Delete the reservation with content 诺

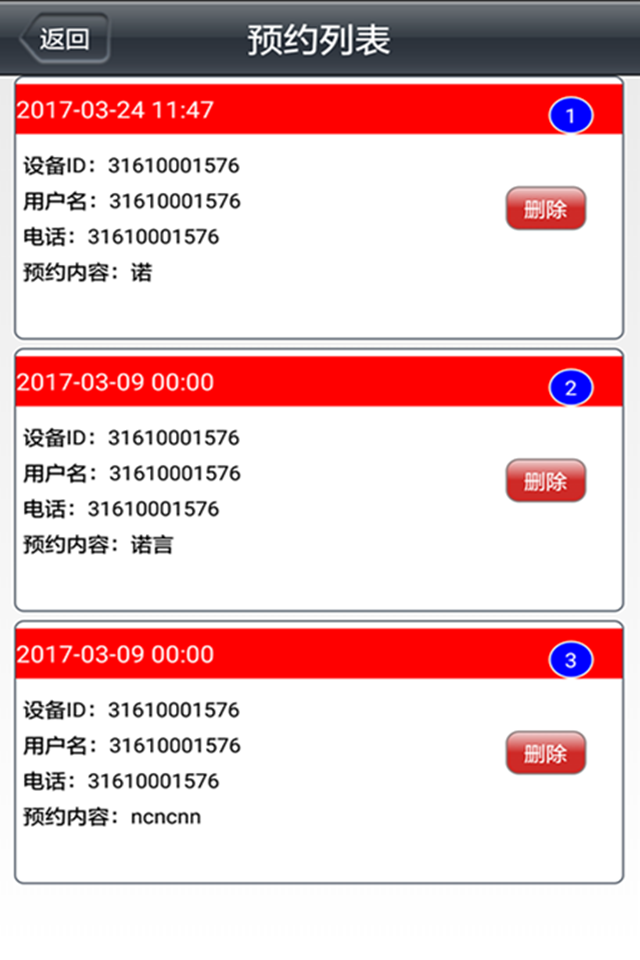pos(545,209)
